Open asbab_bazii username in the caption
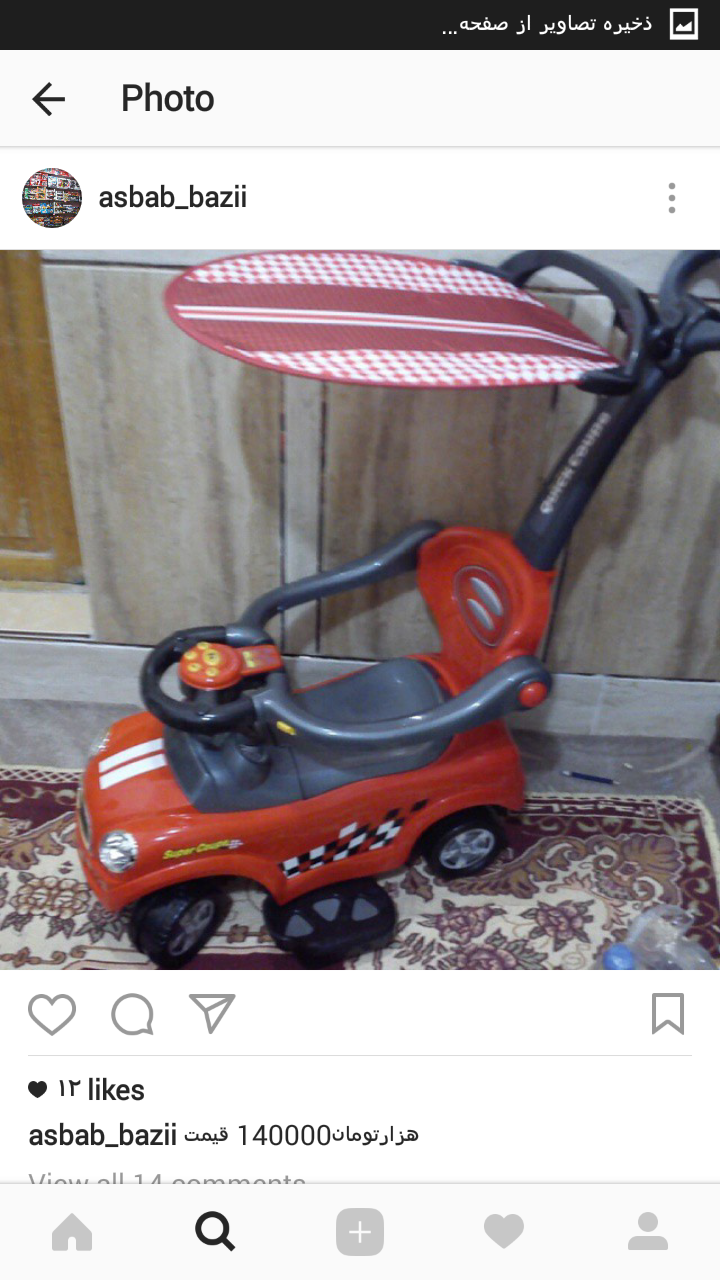This screenshot has height=1280, width=720. (102, 1136)
